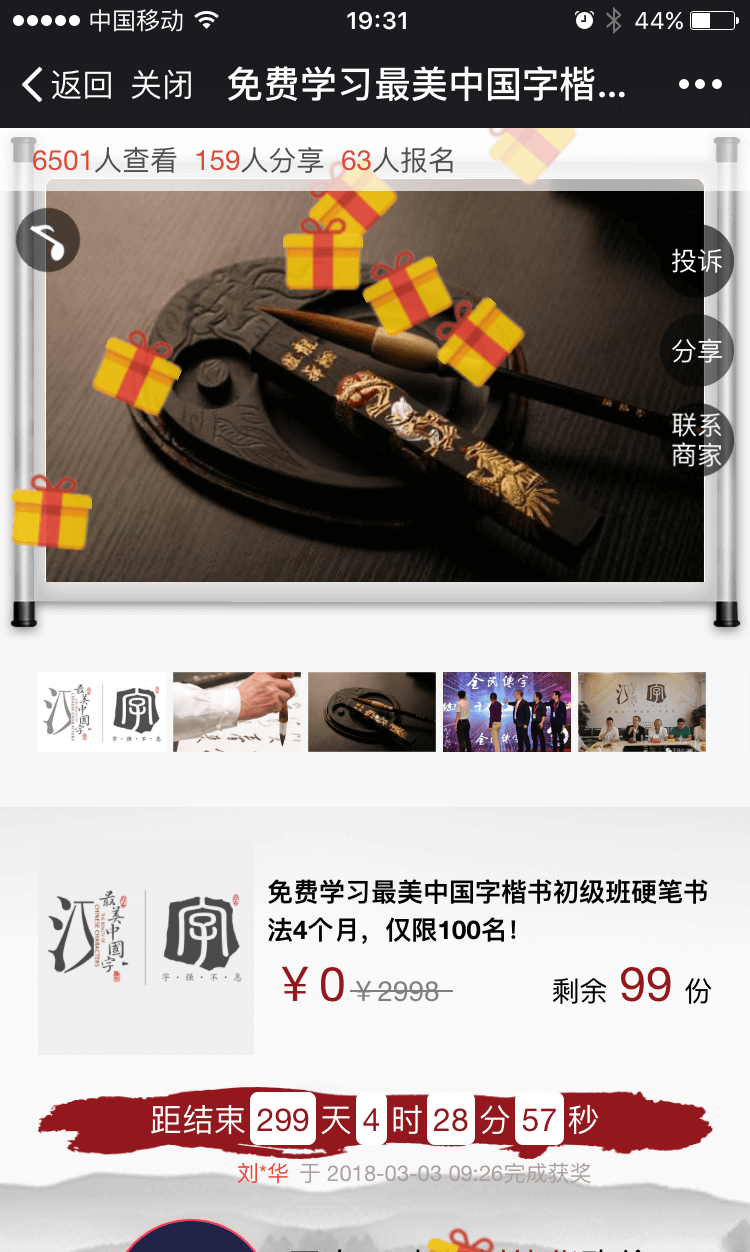This screenshot has height=1252, width=750.
Task: Open the stage event photo thumbnail
Action: 507,712
